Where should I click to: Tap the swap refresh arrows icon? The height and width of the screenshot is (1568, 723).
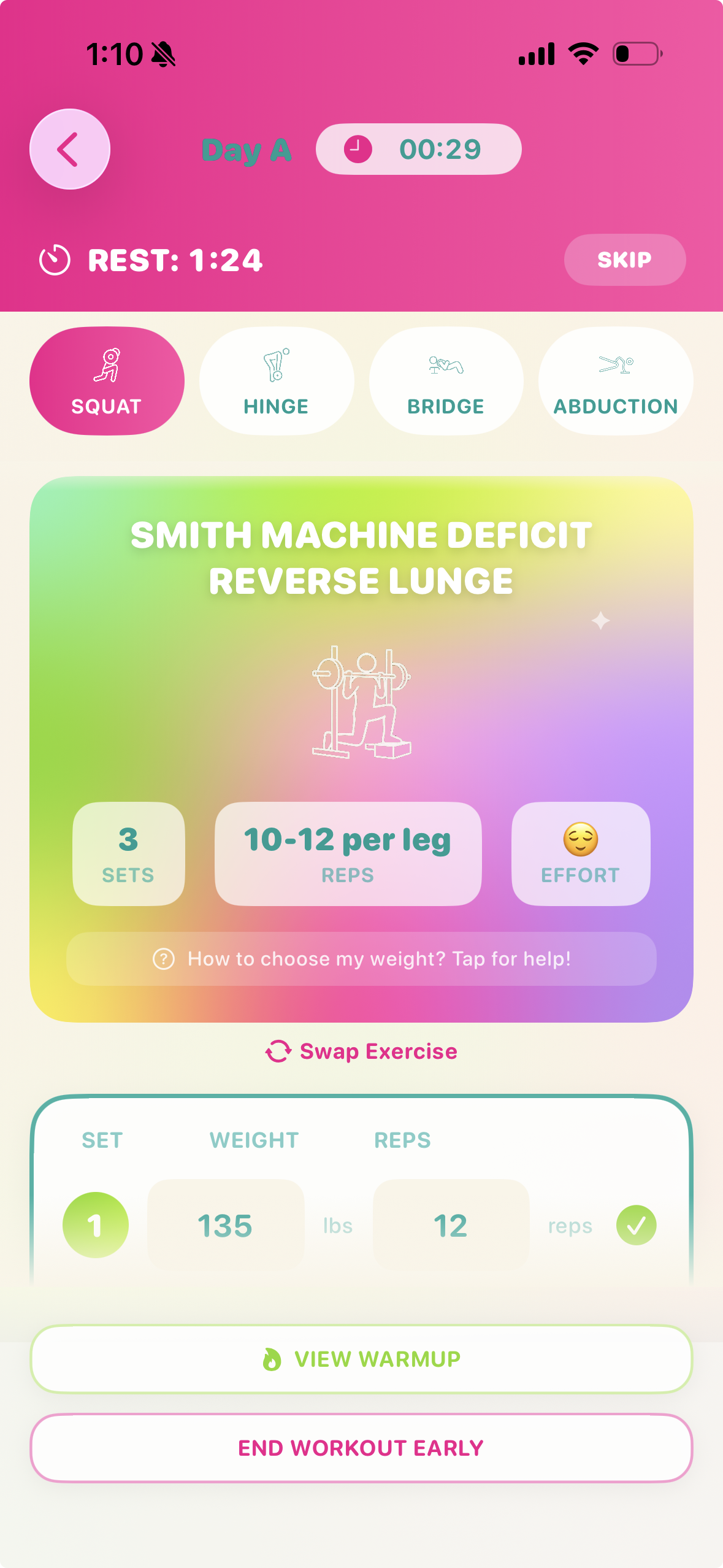[277, 1051]
